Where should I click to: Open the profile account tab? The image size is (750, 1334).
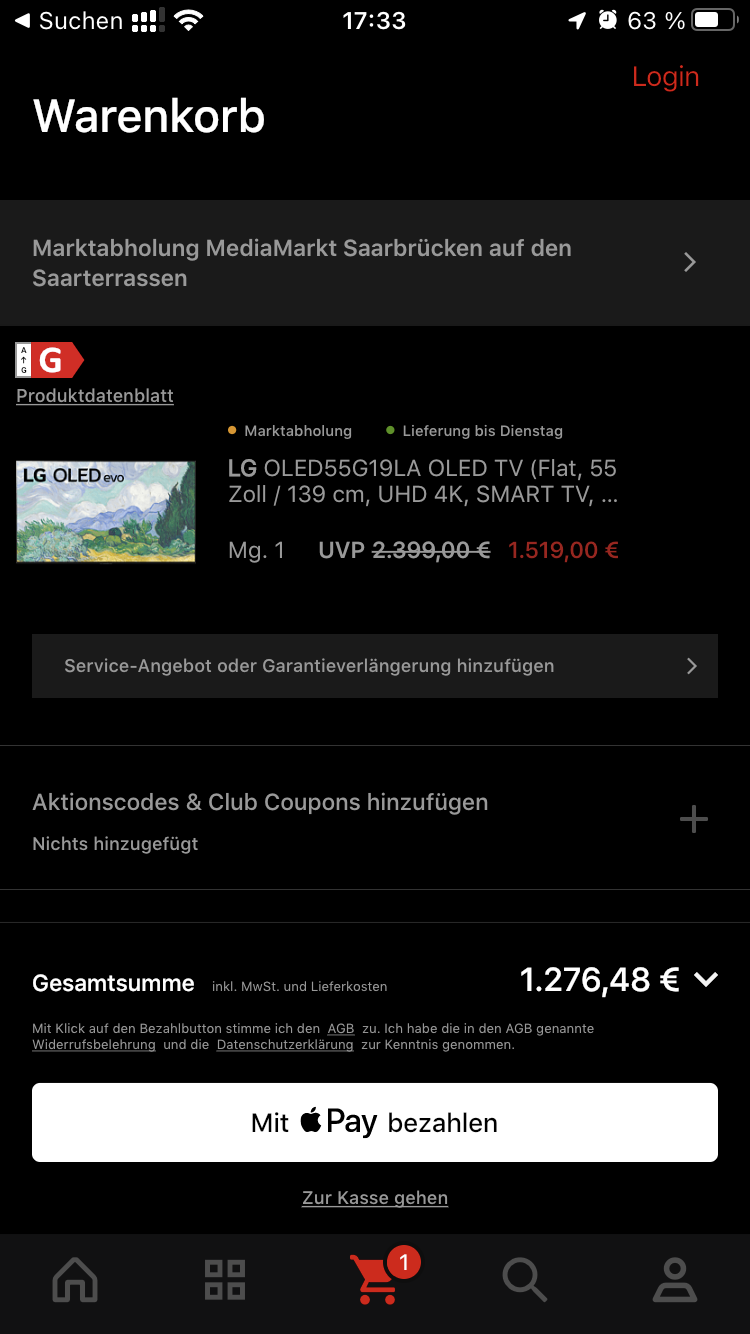[x=675, y=1280]
